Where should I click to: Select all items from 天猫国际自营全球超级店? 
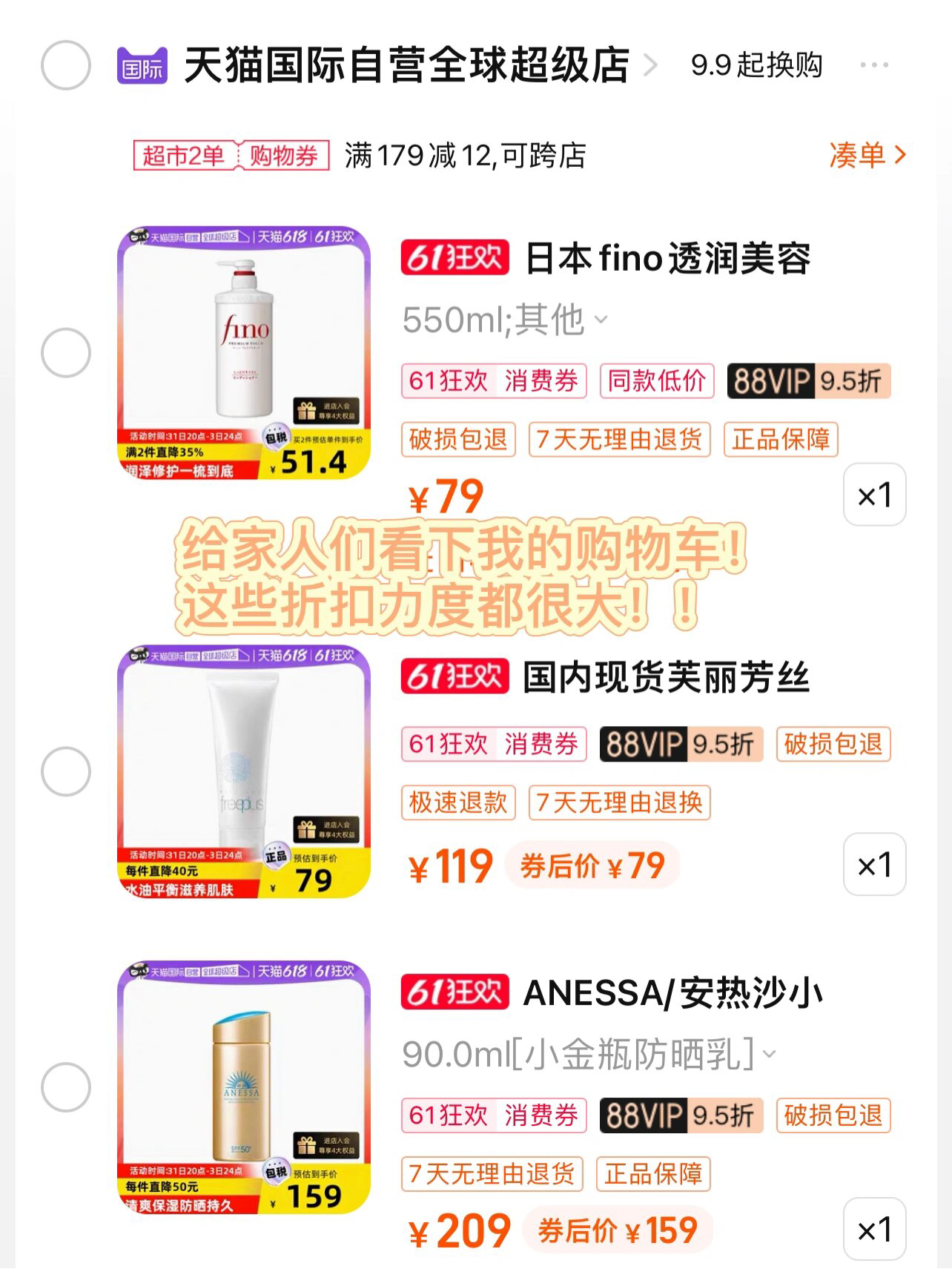(x=66, y=65)
